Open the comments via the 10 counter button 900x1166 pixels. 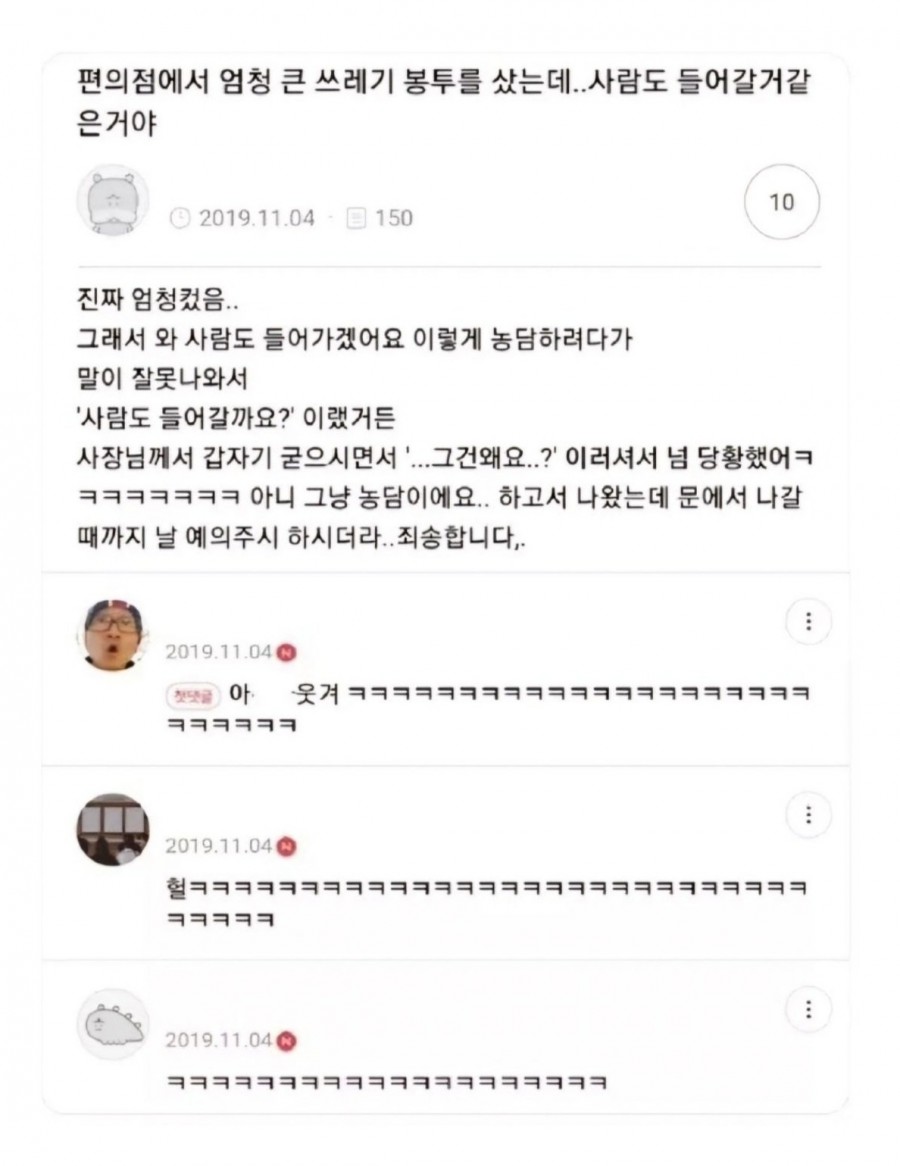pos(782,203)
